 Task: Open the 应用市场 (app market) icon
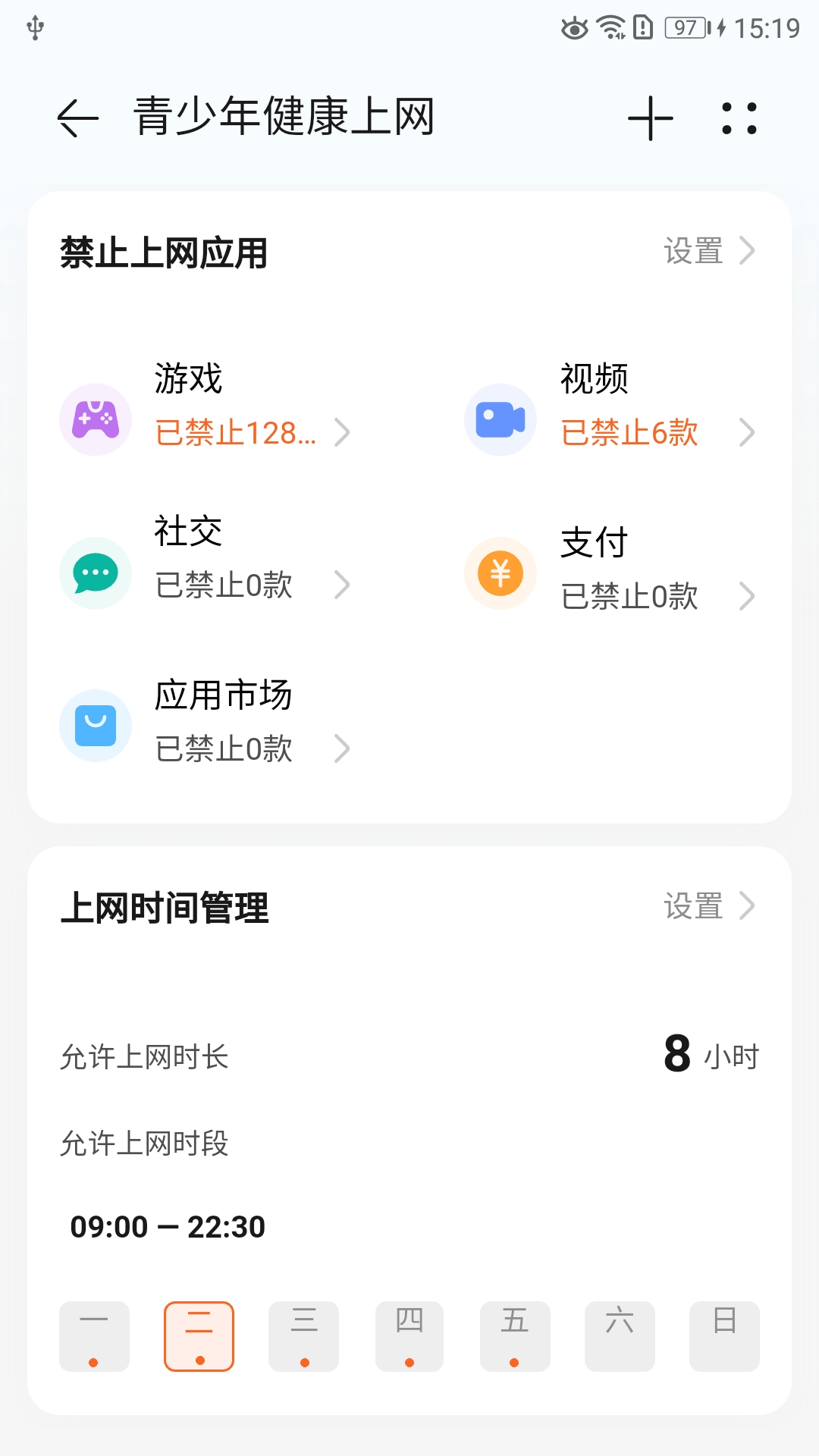95,725
